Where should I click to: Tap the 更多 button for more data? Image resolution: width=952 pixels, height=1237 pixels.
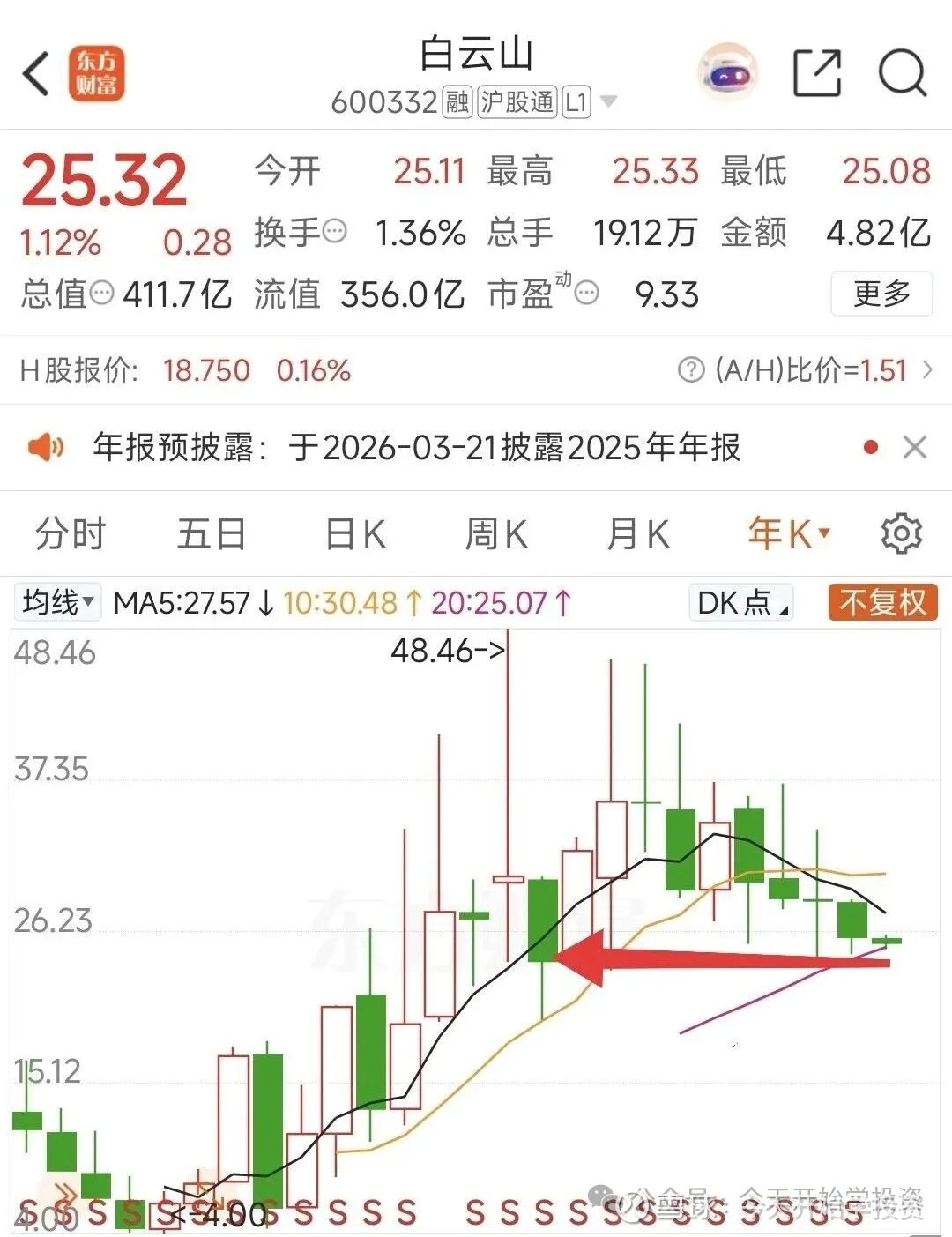pyautogui.click(x=881, y=294)
